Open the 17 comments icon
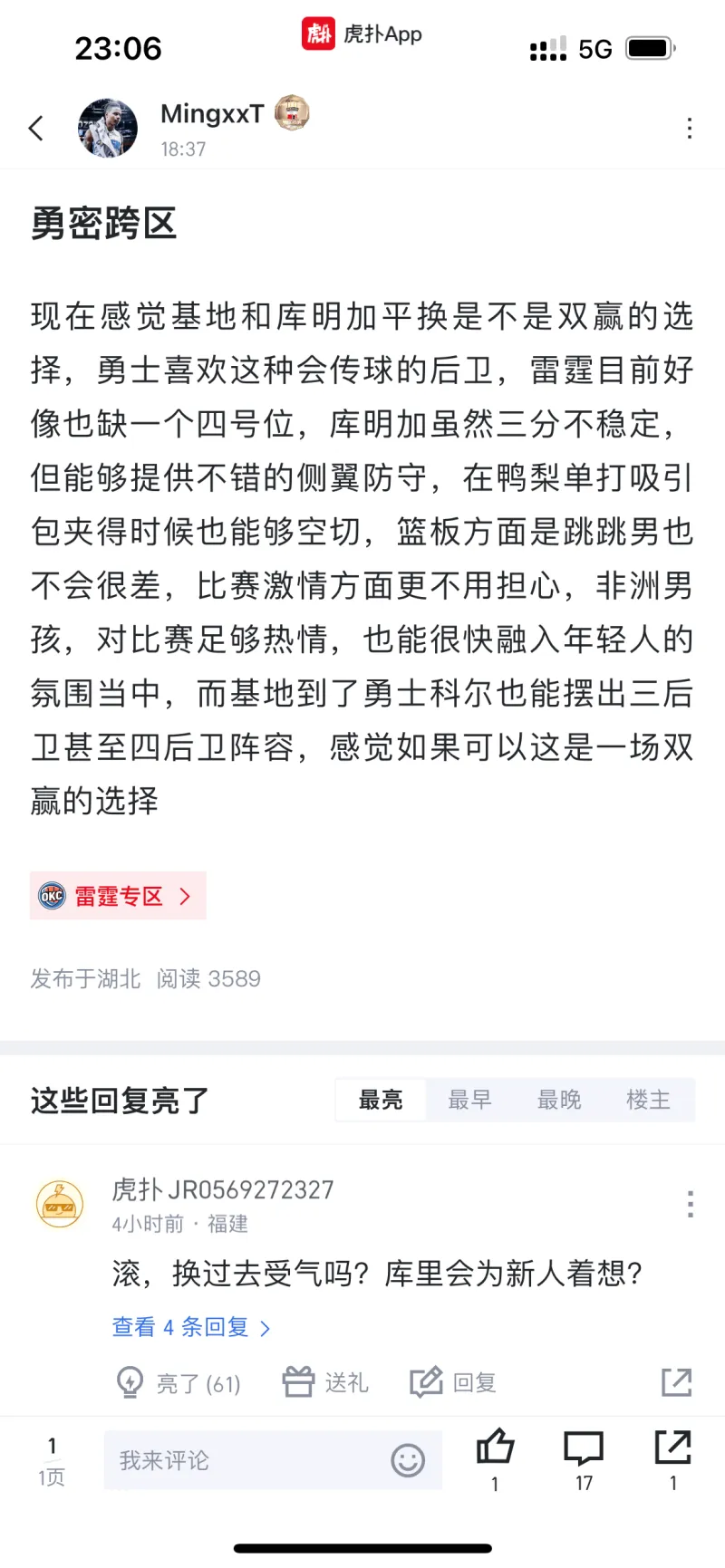725x1568 pixels. click(584, 1458)
